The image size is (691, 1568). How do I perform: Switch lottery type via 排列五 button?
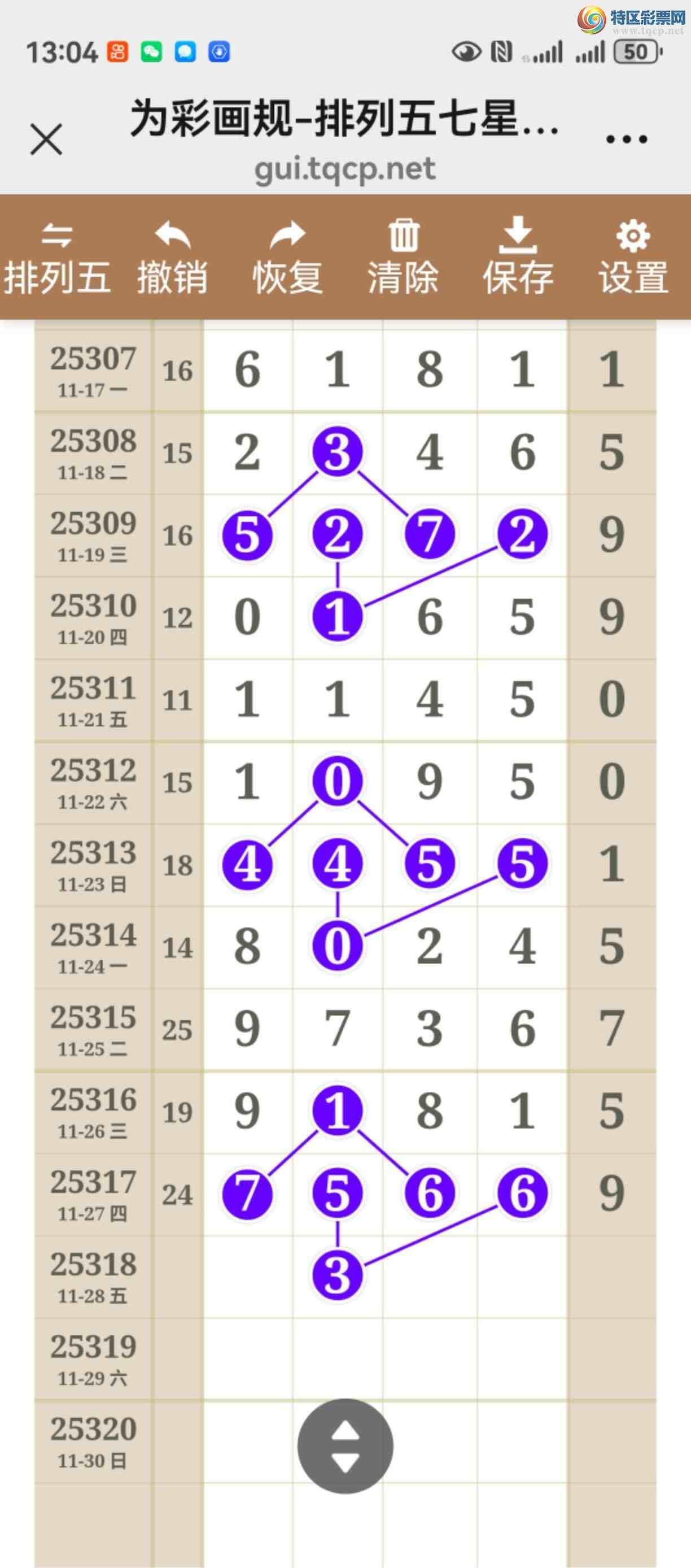point(57,258)
